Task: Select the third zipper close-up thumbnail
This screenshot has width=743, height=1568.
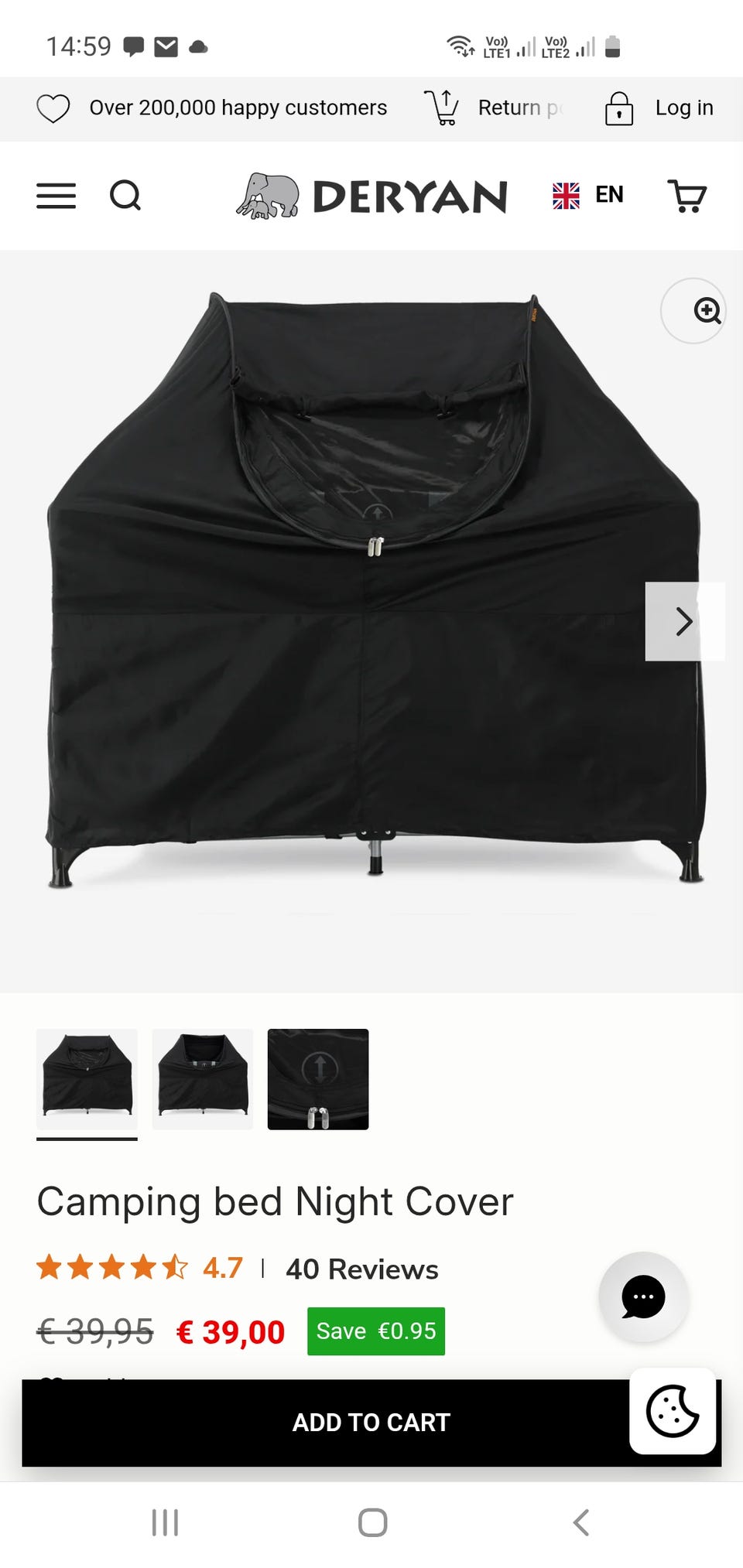Action: (318, 1079)
